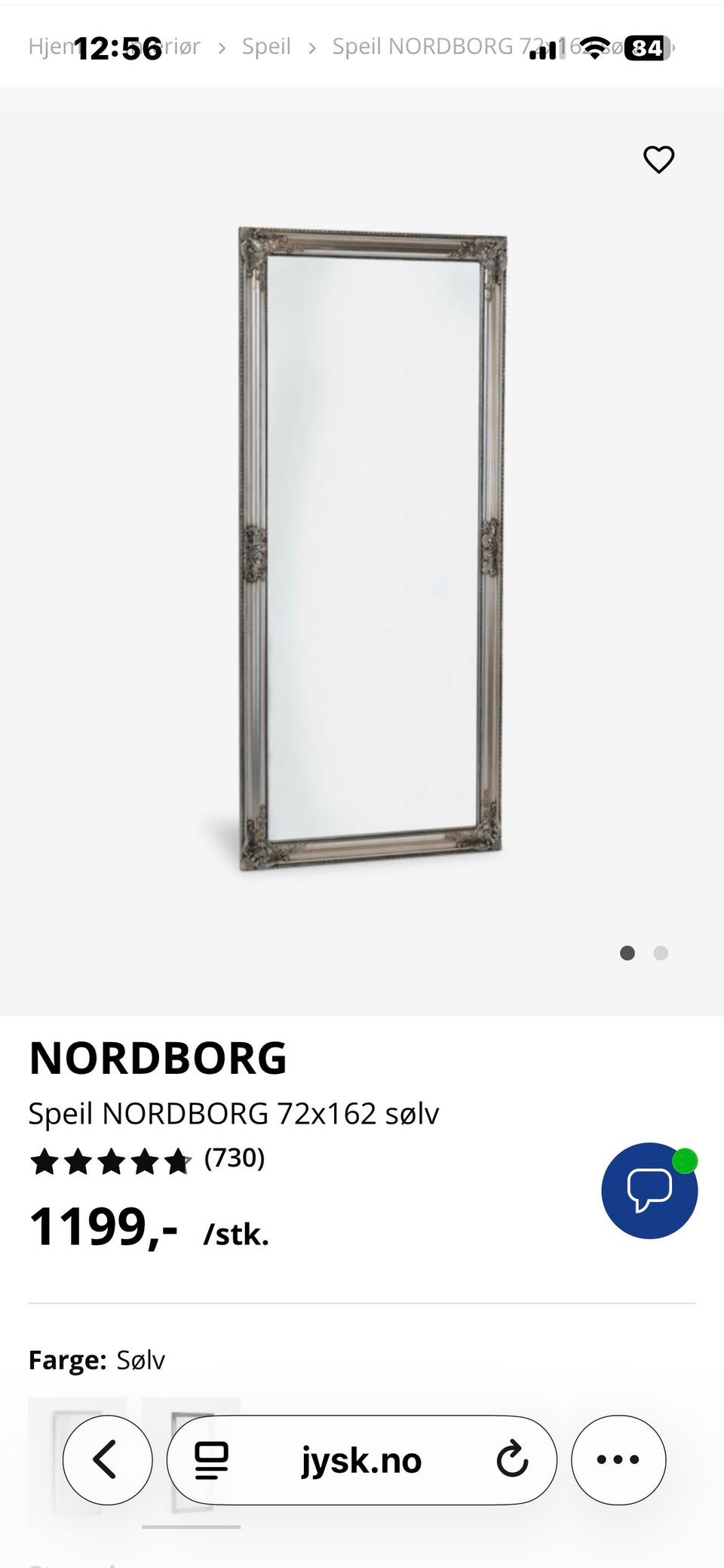
Task: Expand the Speil breadcrumb menu
Action: coord(265,46)
